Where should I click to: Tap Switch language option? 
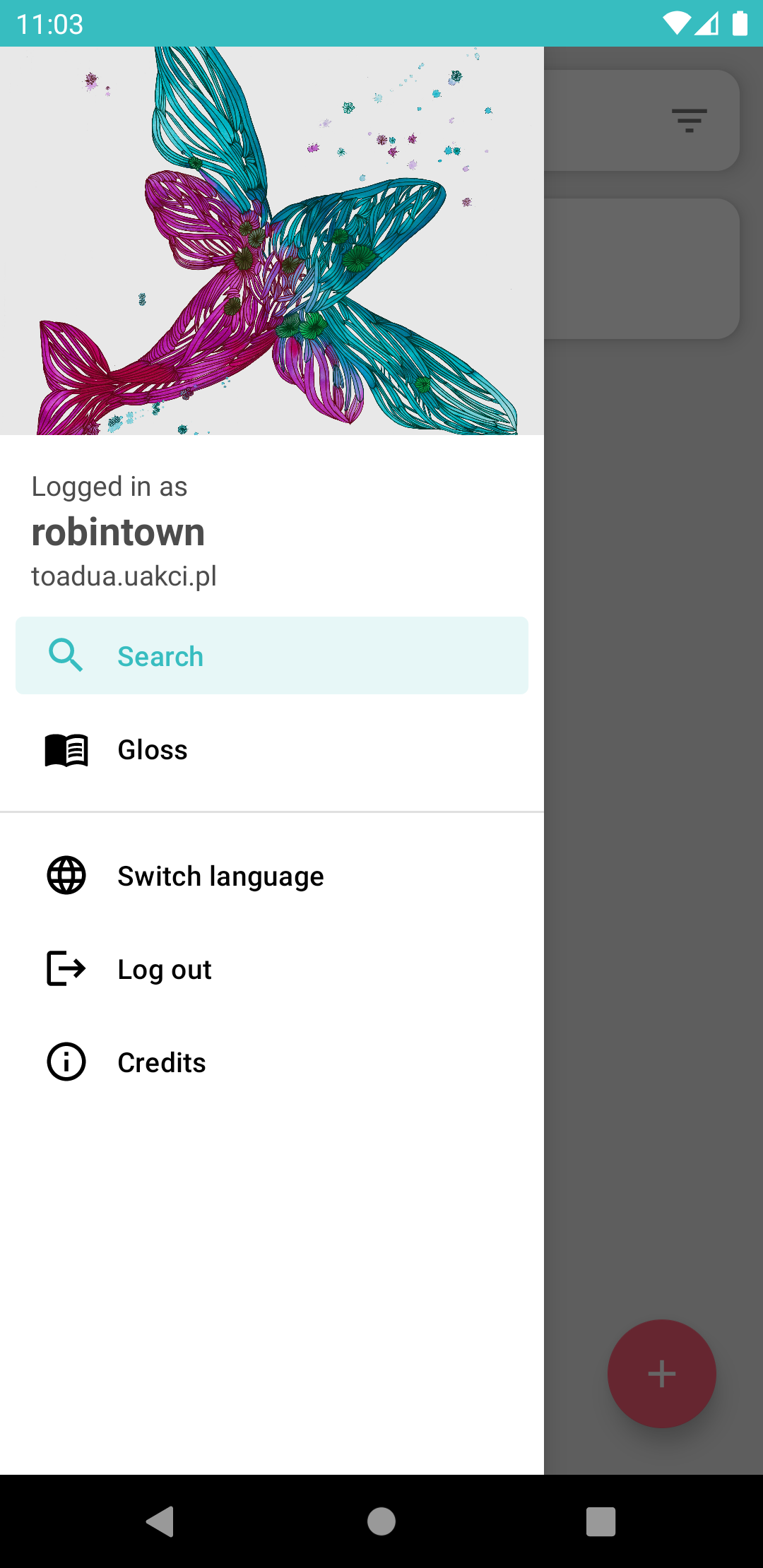272,876
